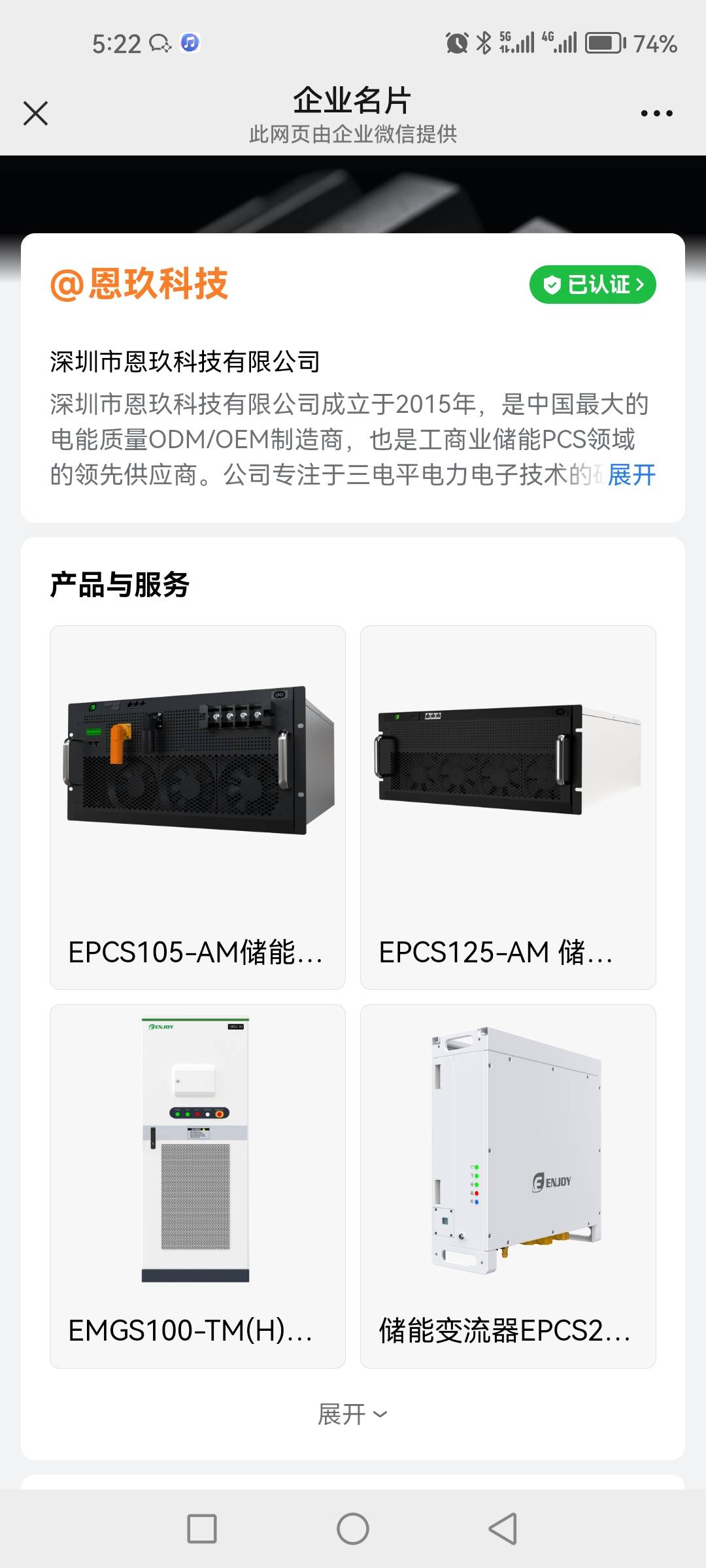The image size is (706, 1568).
Task: View the 已认证 verification details
Action: pyautogui.click(x=592, y=284)
